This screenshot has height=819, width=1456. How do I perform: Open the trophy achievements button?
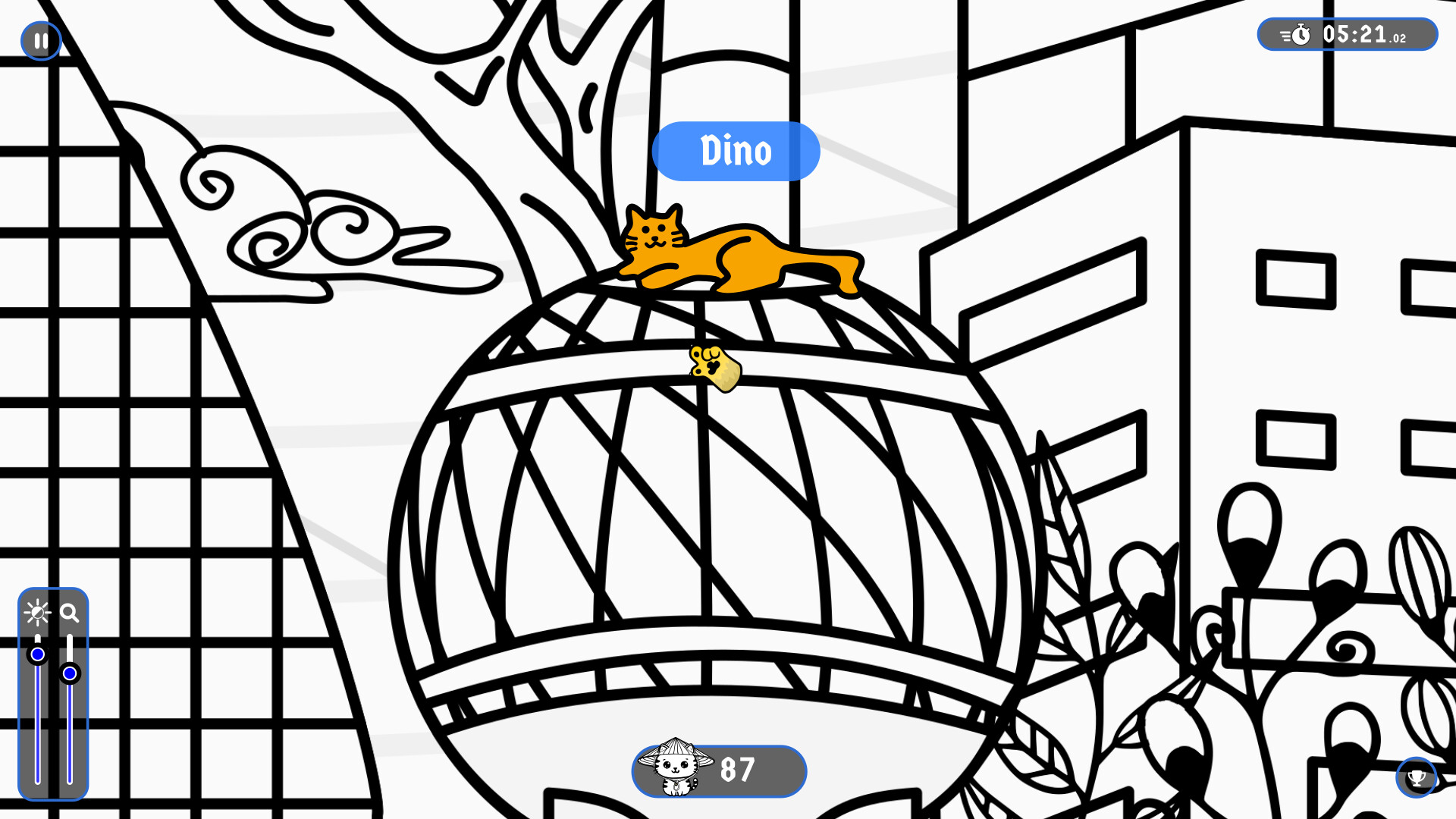pos(1416,777)
